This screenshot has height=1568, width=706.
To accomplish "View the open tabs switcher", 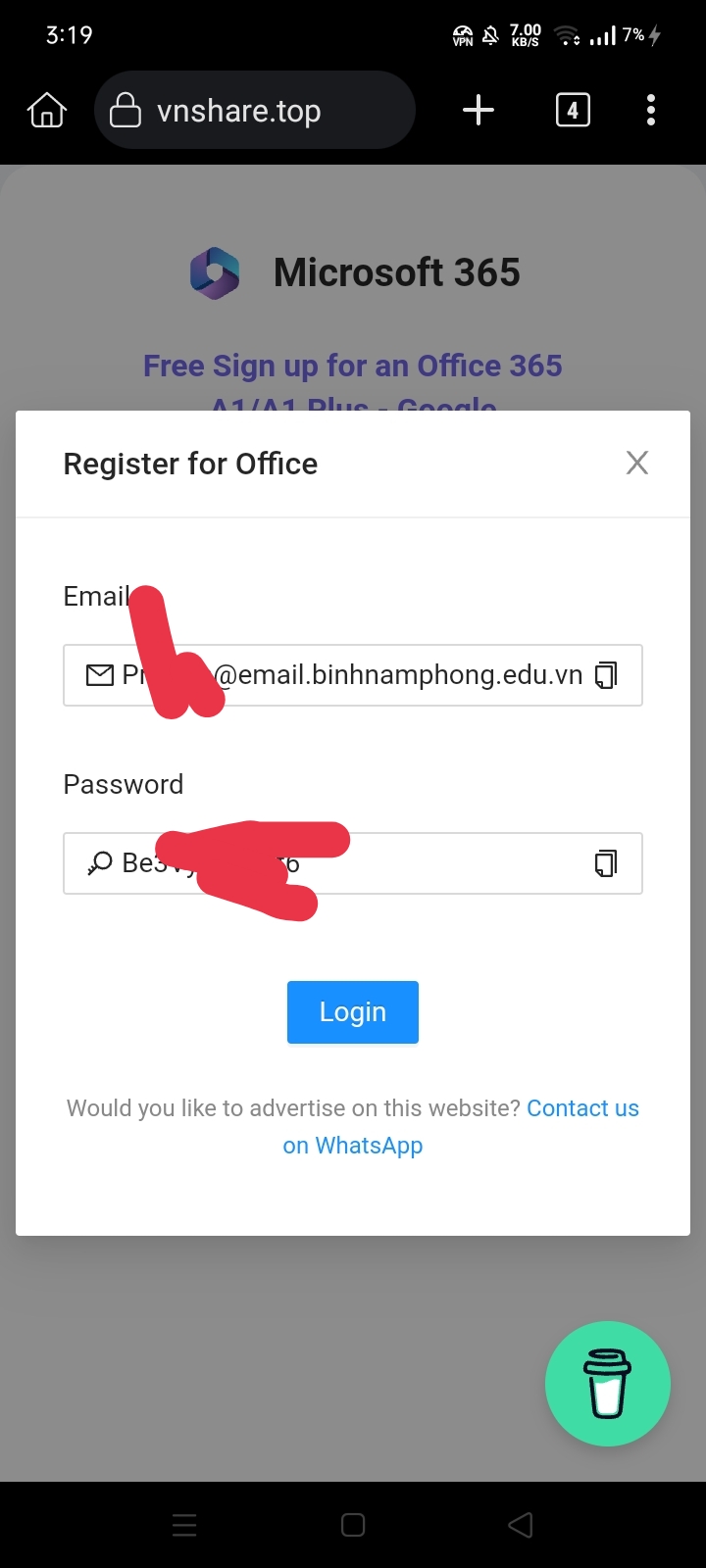I will pos(573,110).
